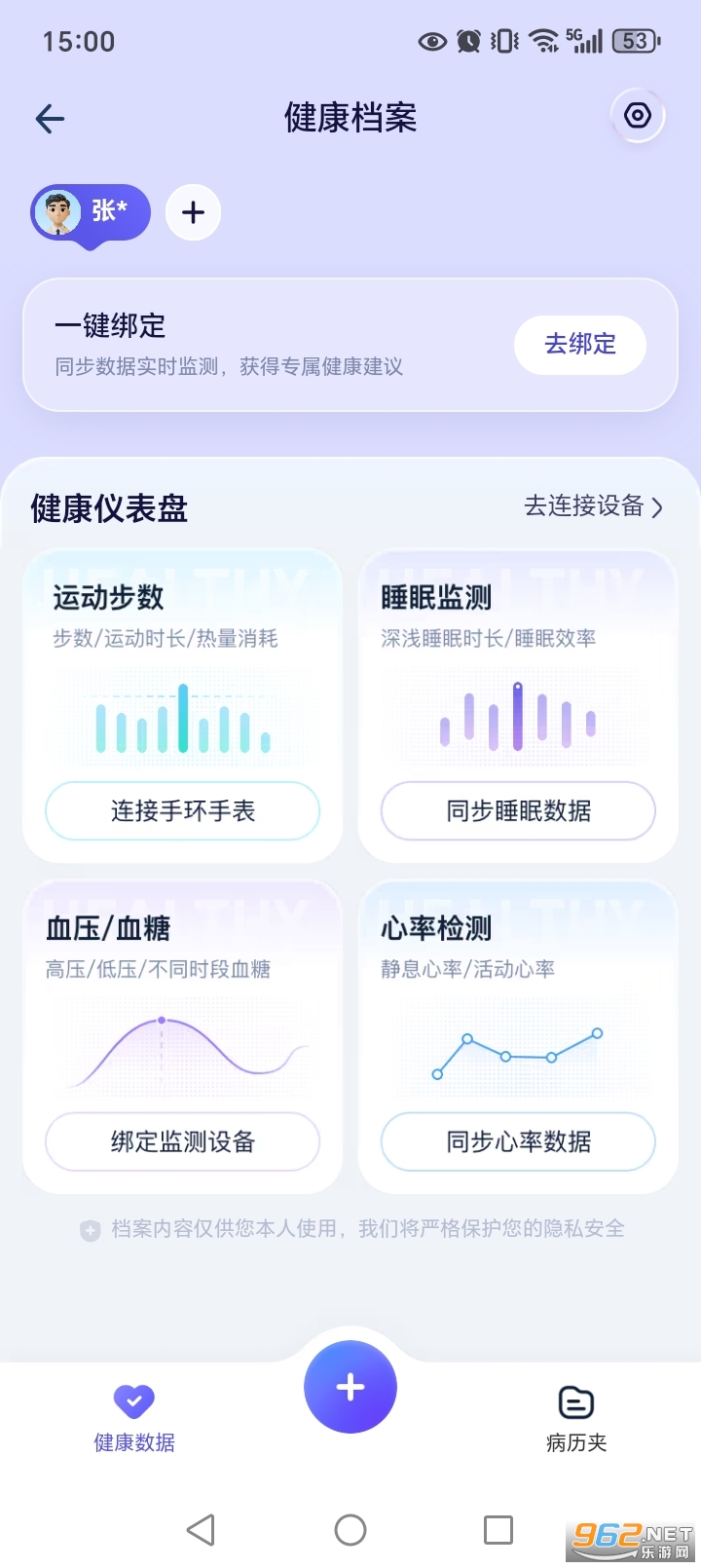Select the peak marker on the blood pressure curve
Image resolution: width=701 pixels, height=1568 pixels.
click(x=162, y=1019)
